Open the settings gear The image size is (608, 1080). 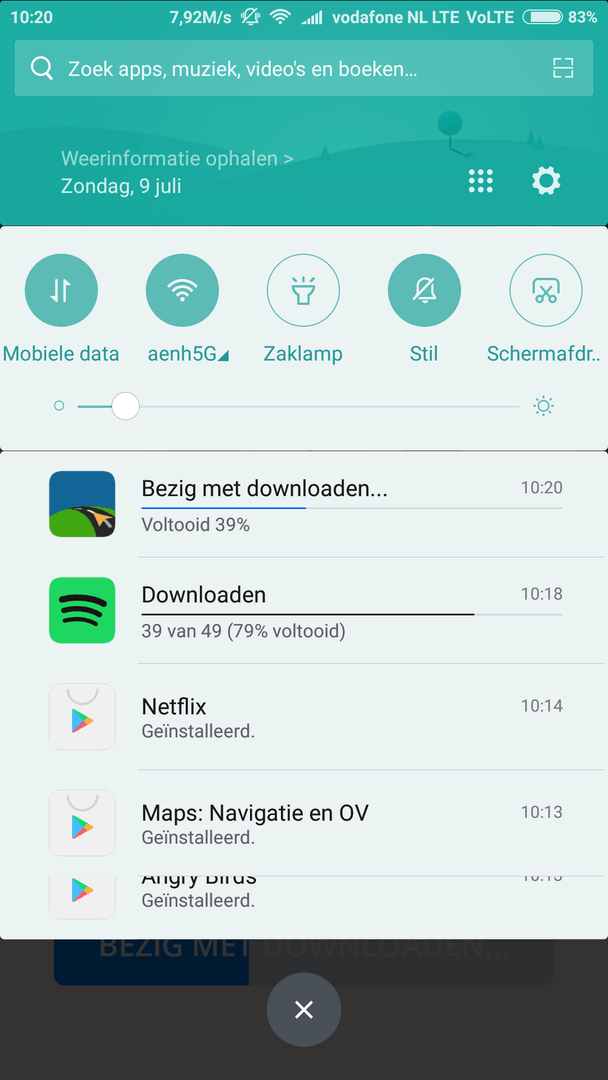coord(546,181)
